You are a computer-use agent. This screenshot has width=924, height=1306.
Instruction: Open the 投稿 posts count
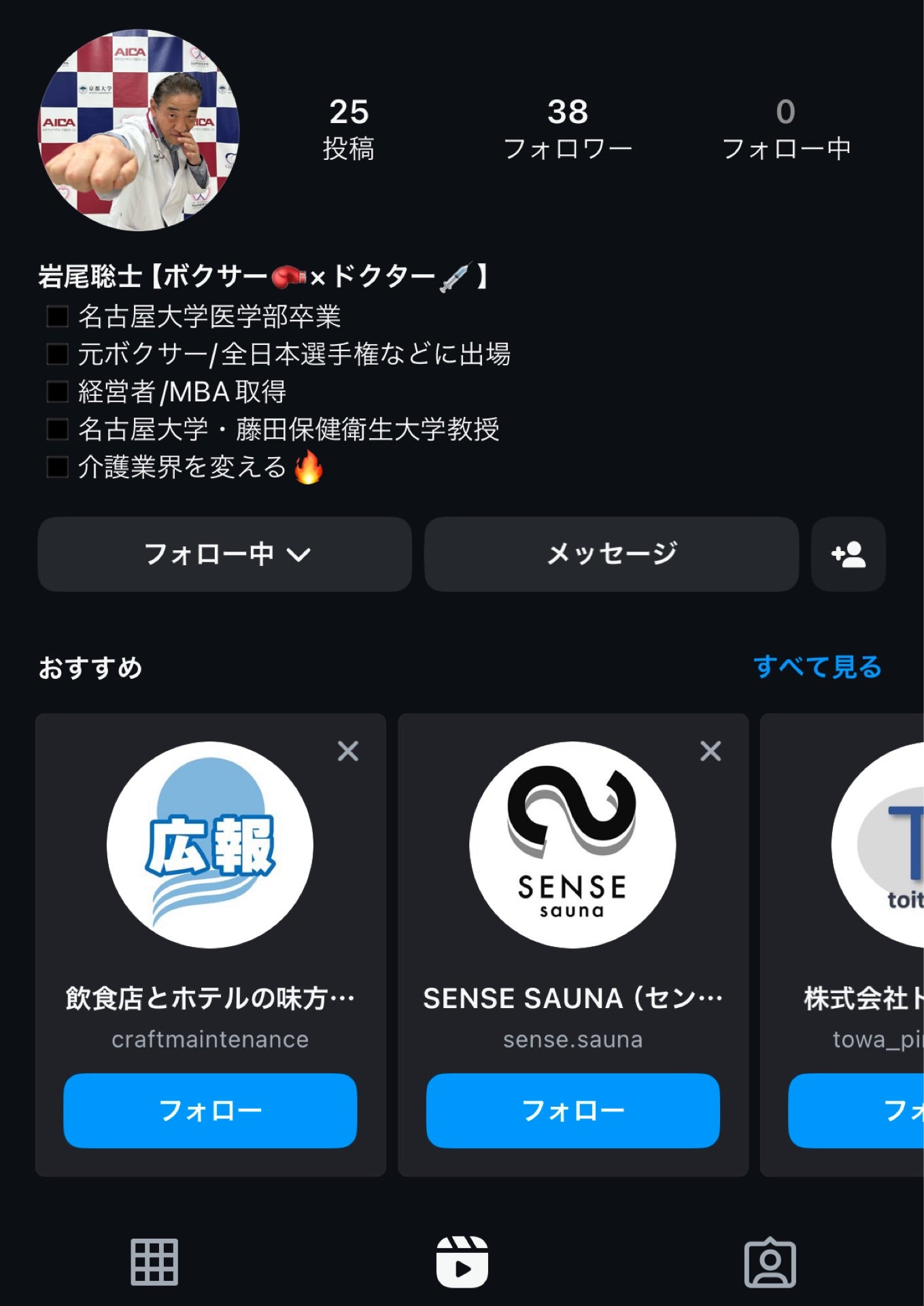[x=349, y=128]
